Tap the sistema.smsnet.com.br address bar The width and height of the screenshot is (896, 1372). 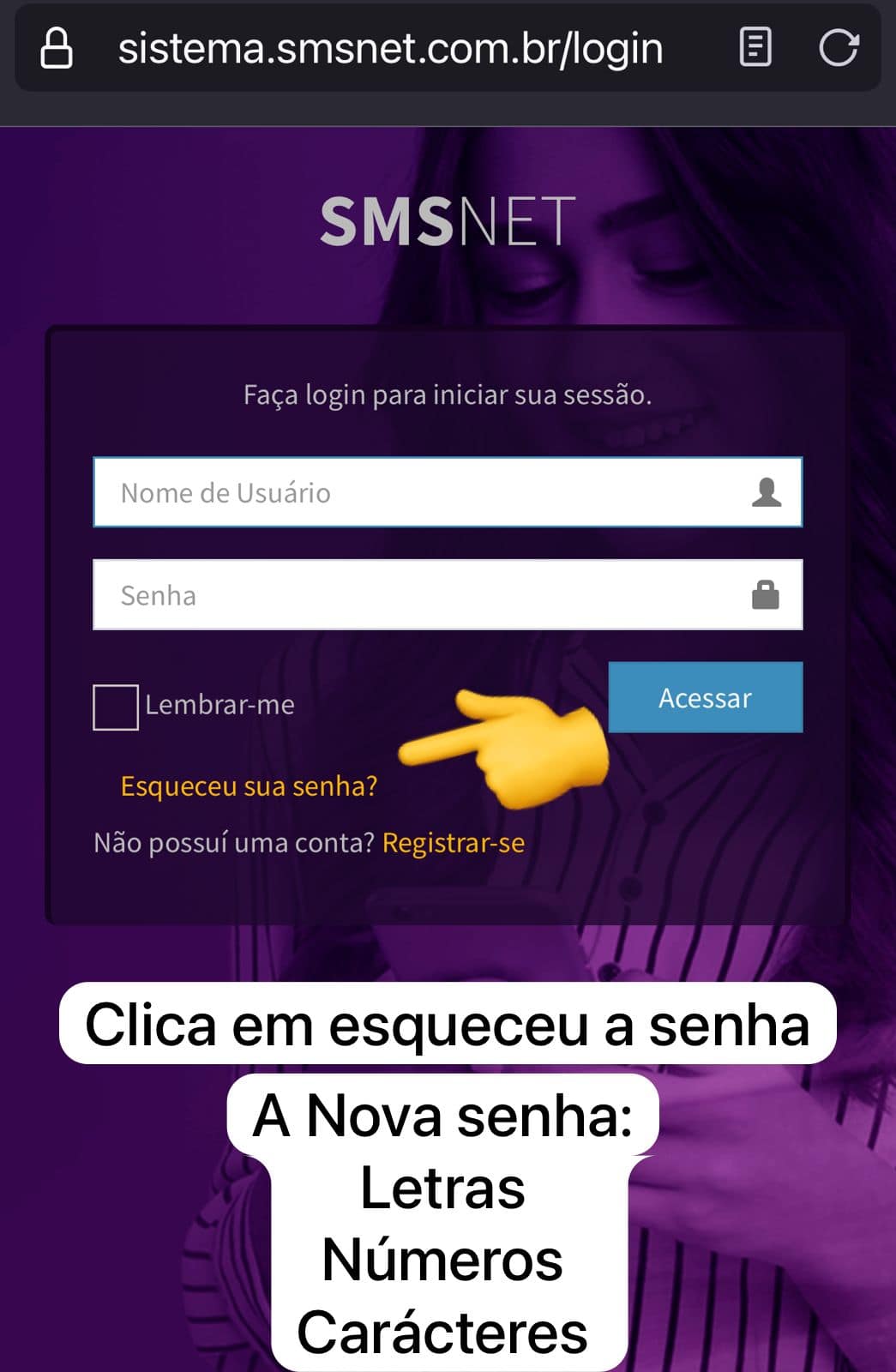pos(390,49)
